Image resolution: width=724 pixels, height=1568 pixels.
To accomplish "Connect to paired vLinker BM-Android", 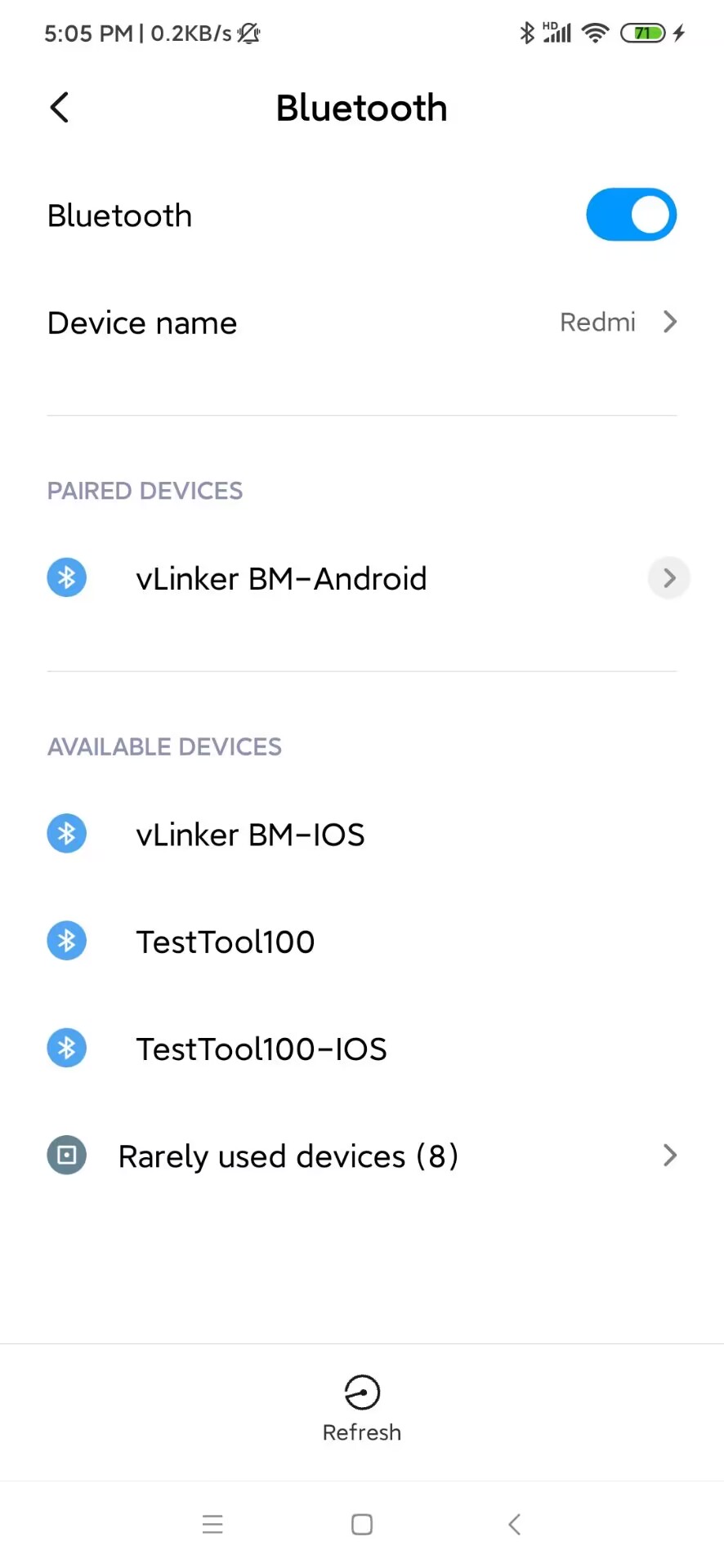I will pyautogui.click(x=281, y=579).
